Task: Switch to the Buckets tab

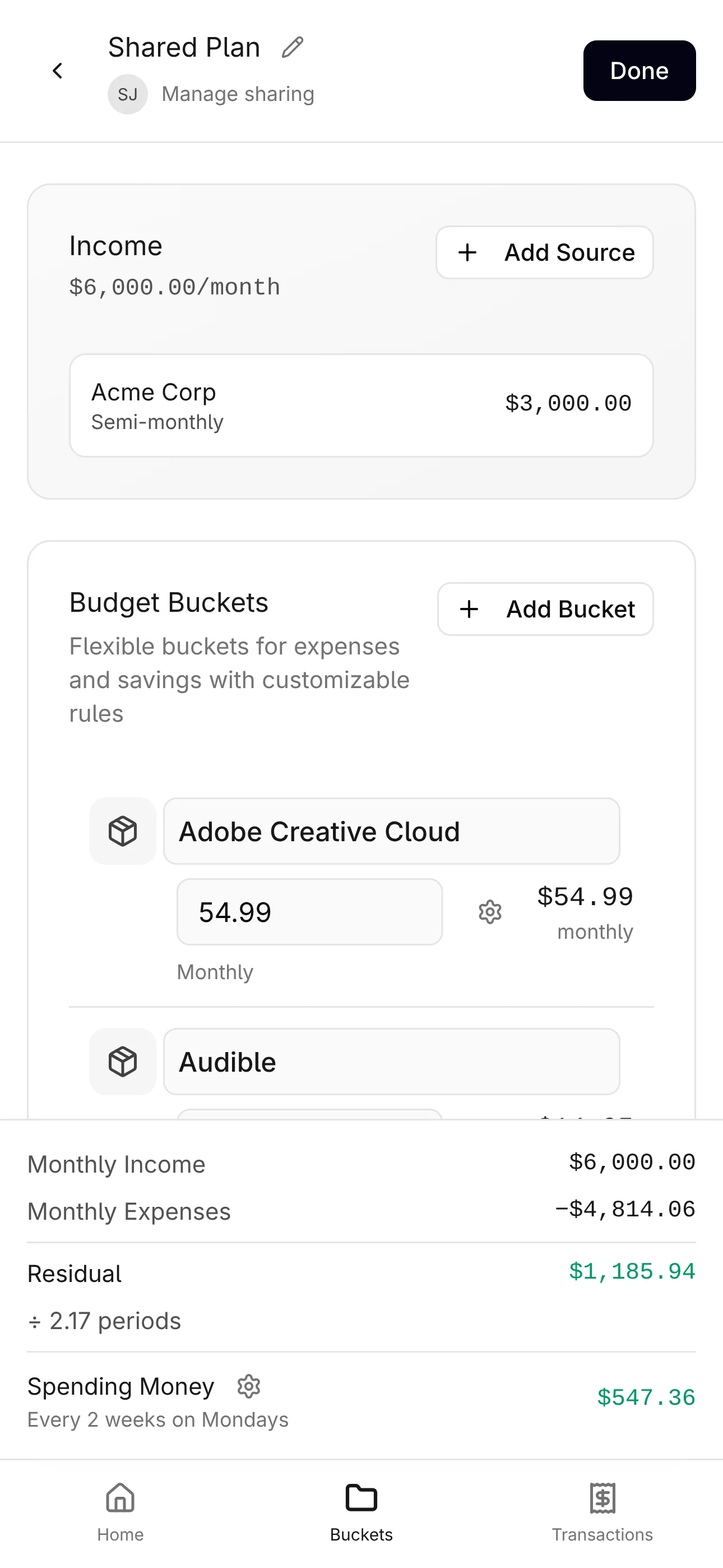Action: pyautogui.click(x=361, y=1510)
